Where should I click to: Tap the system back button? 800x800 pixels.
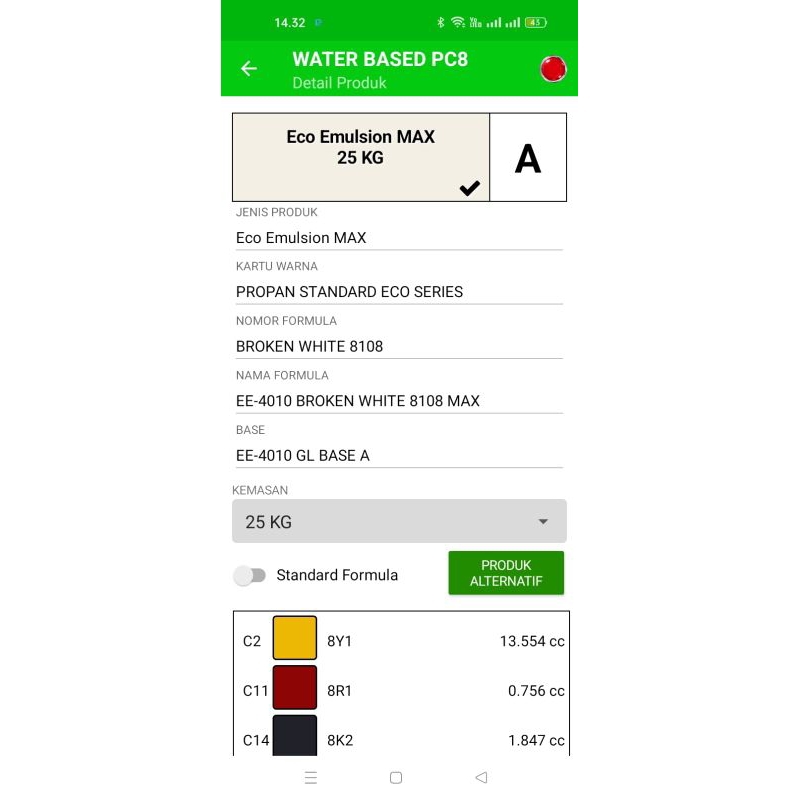click(481, 777)
